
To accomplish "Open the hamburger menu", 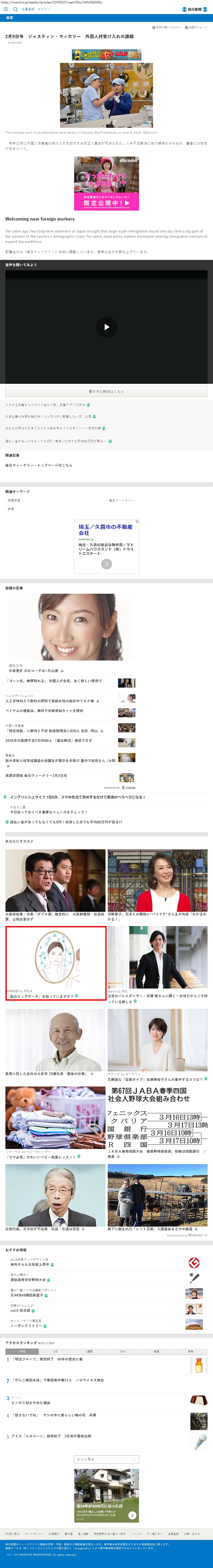I will tap(5, 9).
